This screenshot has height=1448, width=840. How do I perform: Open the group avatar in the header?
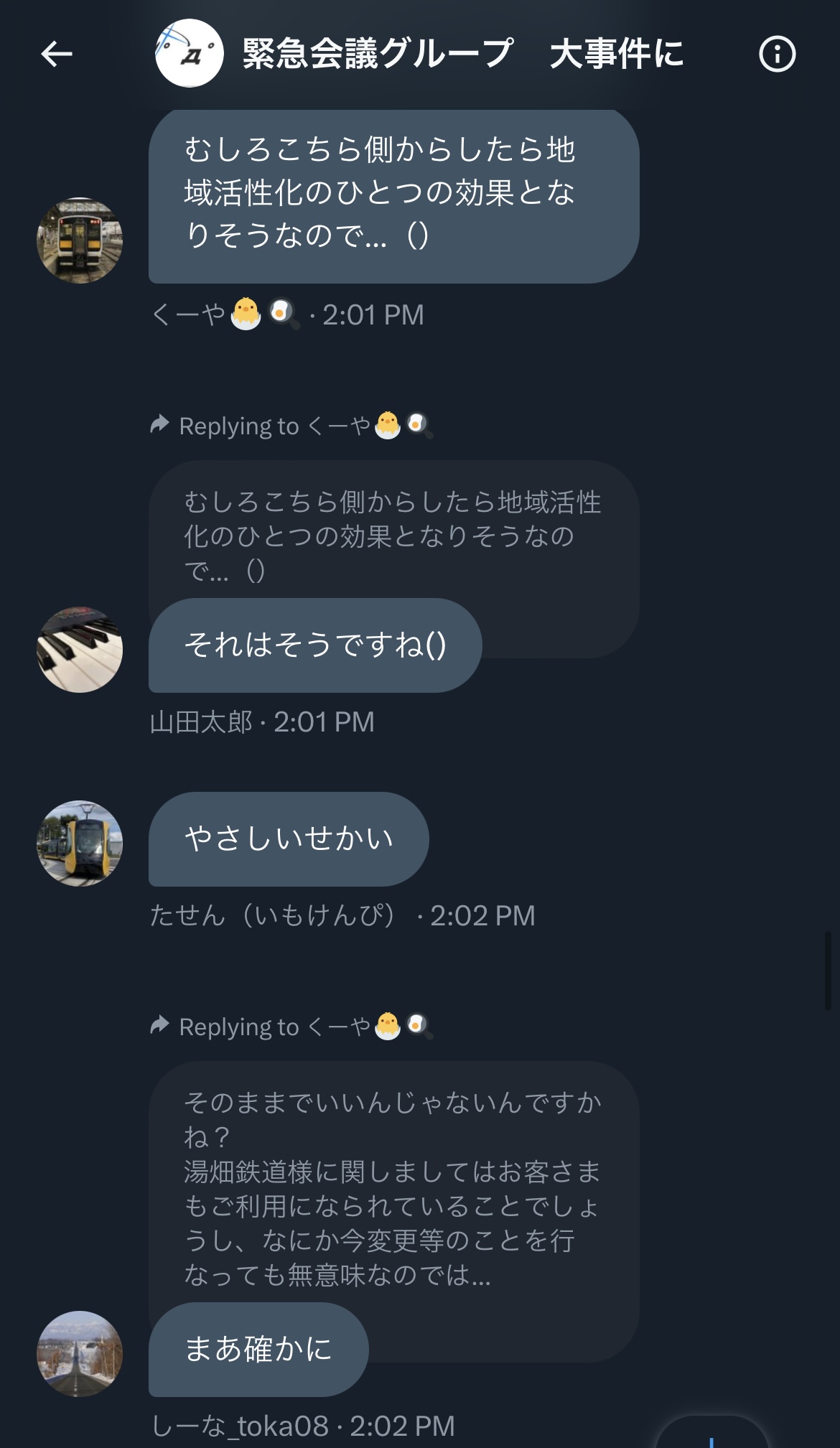pyautogui.click(x=190, y=53)
